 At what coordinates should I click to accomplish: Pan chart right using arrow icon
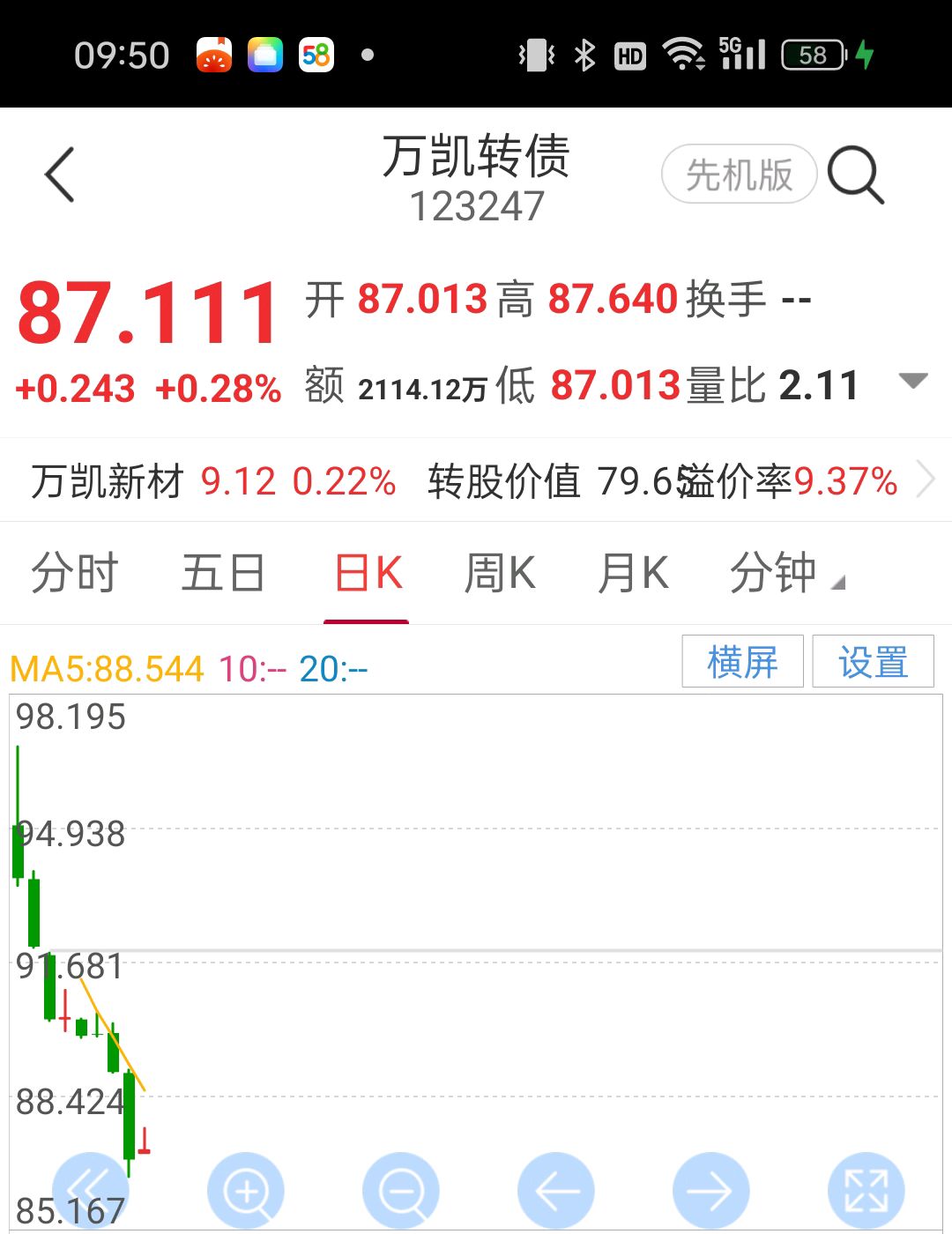[x=710, y=1189]
